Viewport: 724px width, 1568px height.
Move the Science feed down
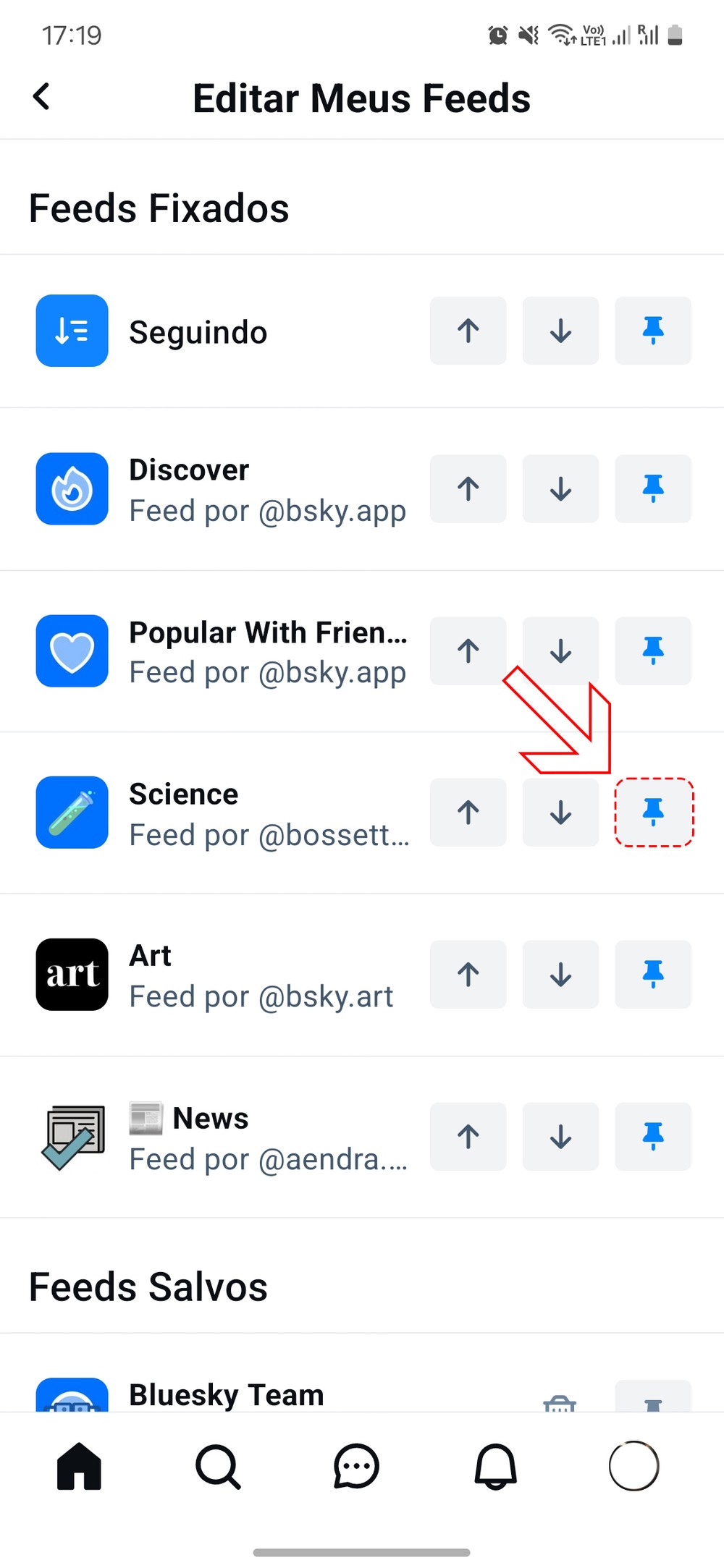click(560, 812)
